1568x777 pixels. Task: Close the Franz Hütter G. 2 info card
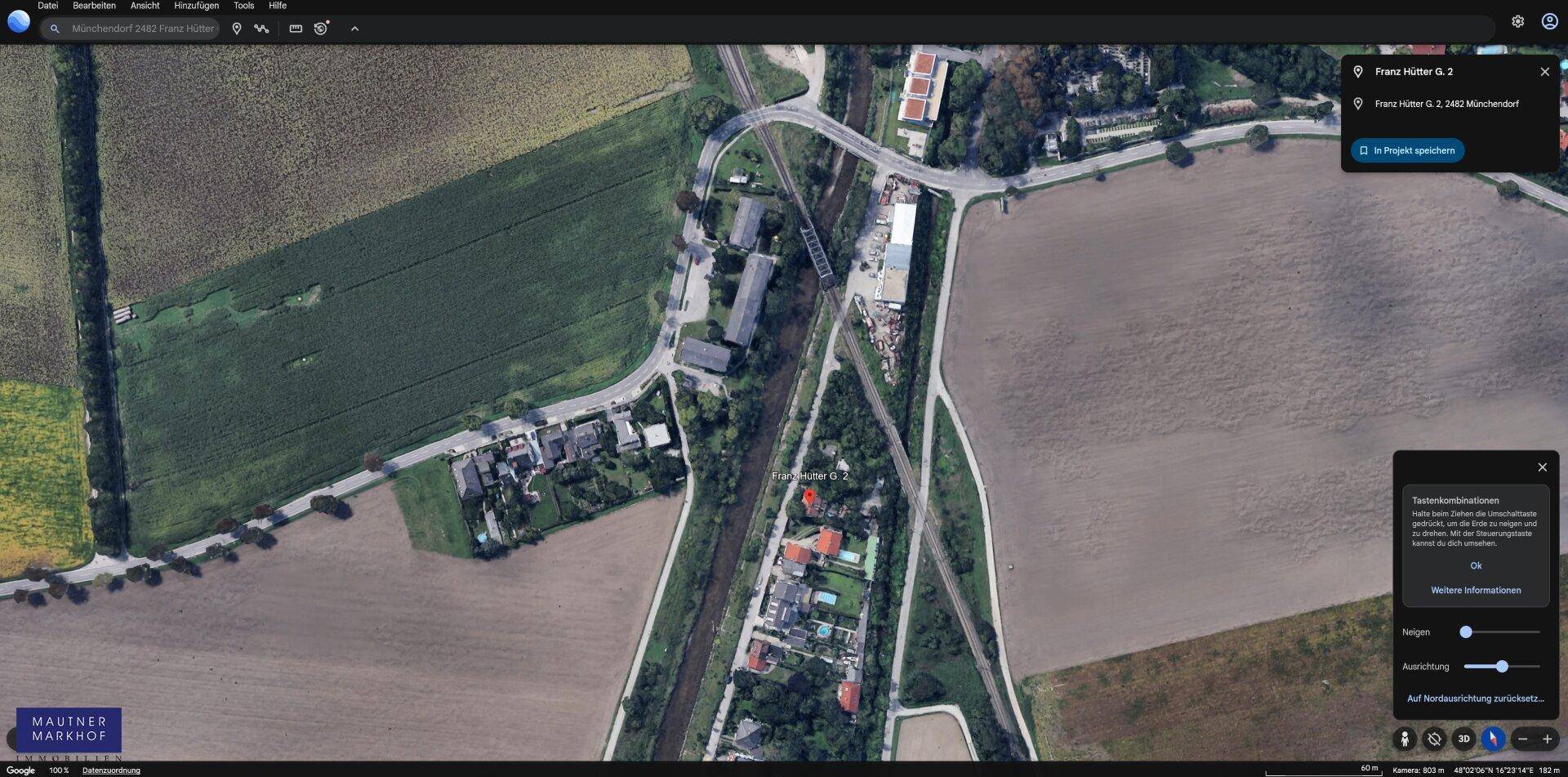coord(1544,72)
